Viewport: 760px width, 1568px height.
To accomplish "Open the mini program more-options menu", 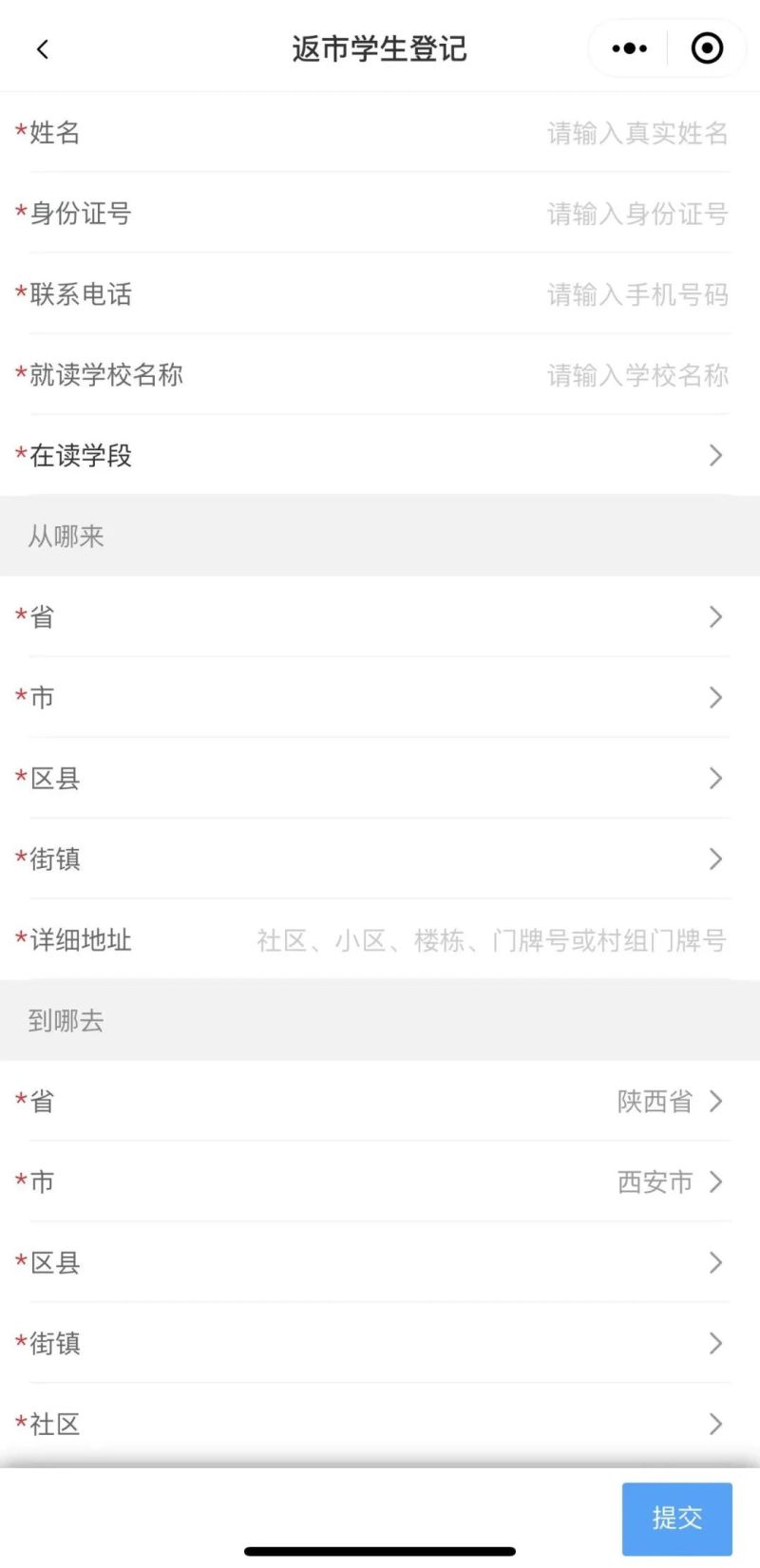I will [x=629, y=48].
